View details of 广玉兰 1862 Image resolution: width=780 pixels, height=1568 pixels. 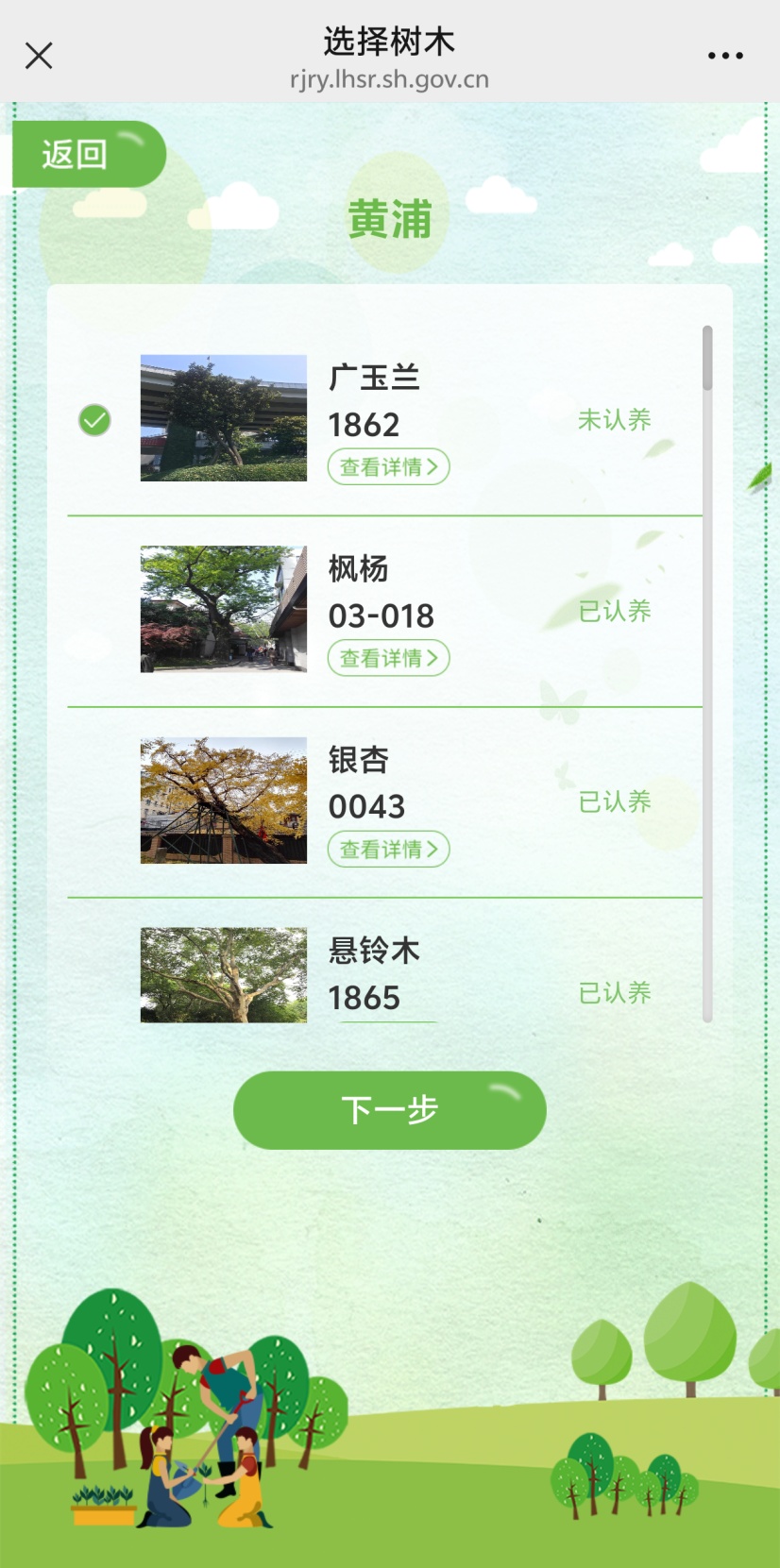point(388,466)
